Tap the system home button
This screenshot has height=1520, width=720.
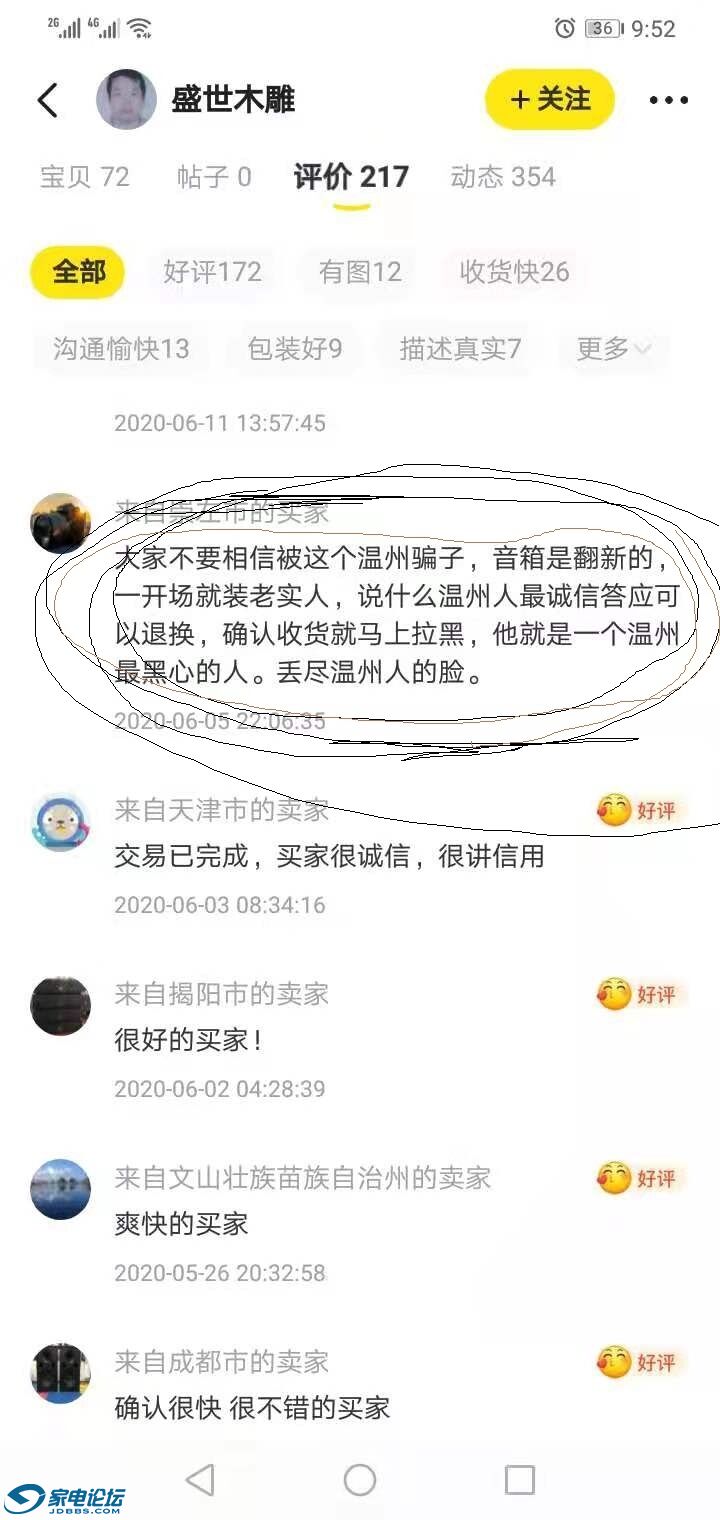pos(360,1480)
